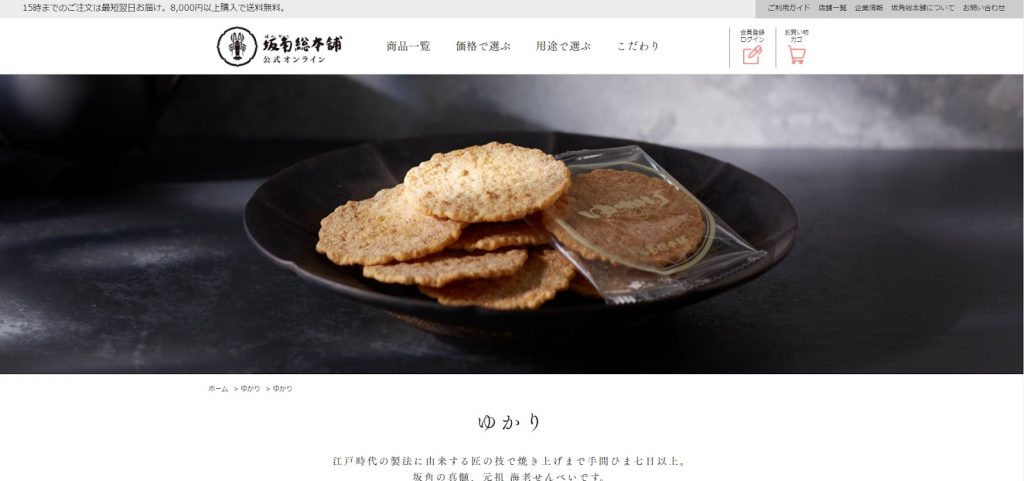
Task: Open 坂角総本舗について link
Action: [922, 8]
